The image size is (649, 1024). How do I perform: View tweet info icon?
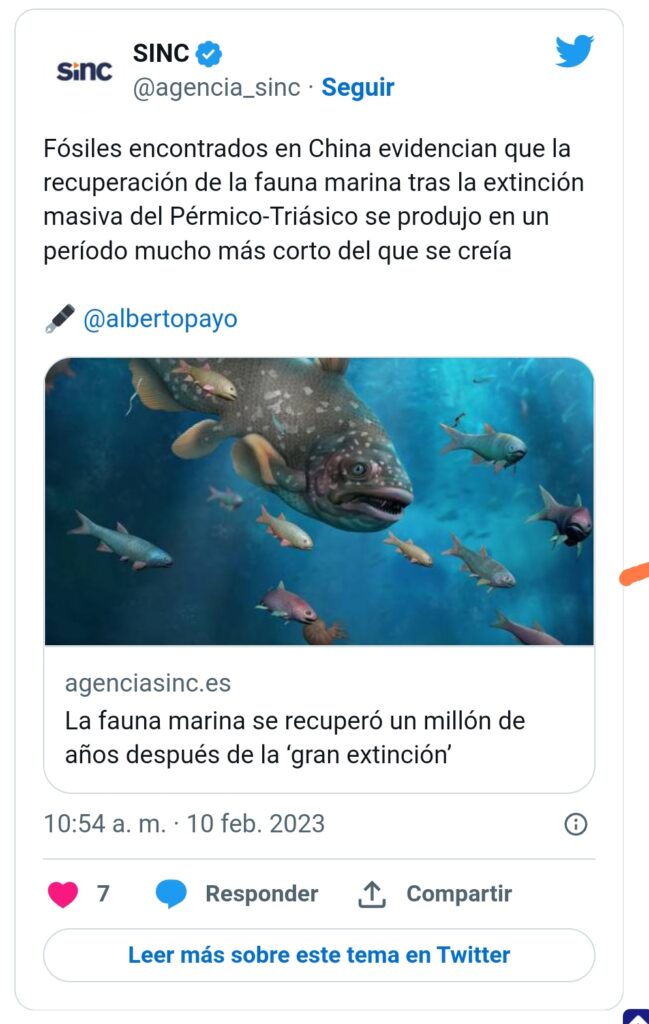[x=576, y=824]
